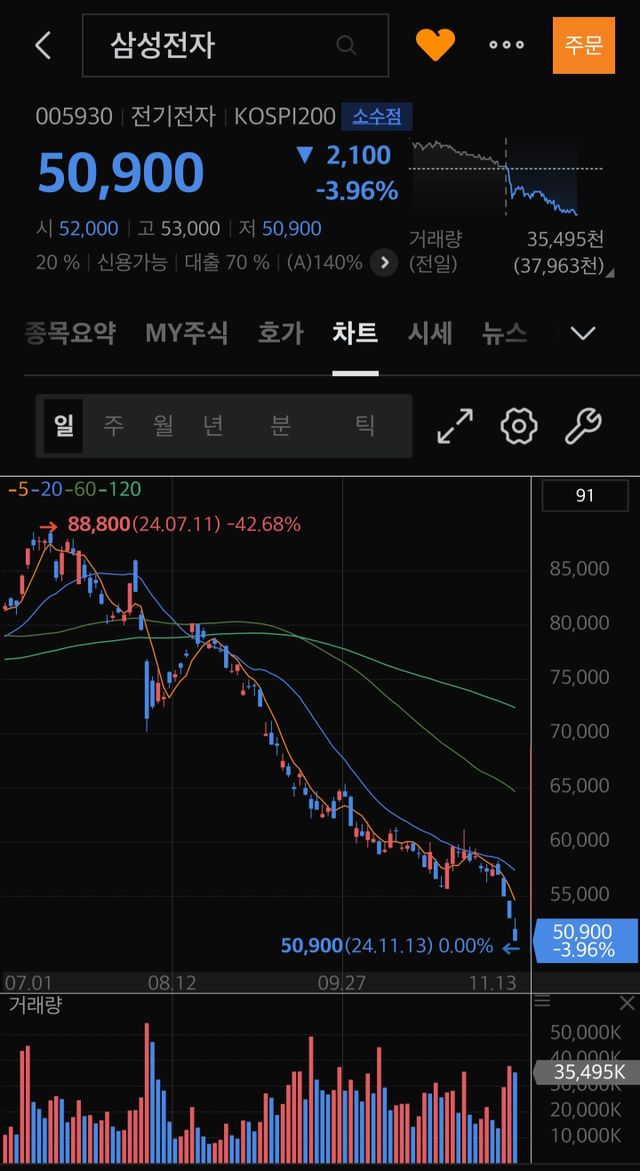Image resolution: width=640 pixels, height=1171 pixels.
Task: Select the 틱 tick chart period
Action: tap(365, 426)
